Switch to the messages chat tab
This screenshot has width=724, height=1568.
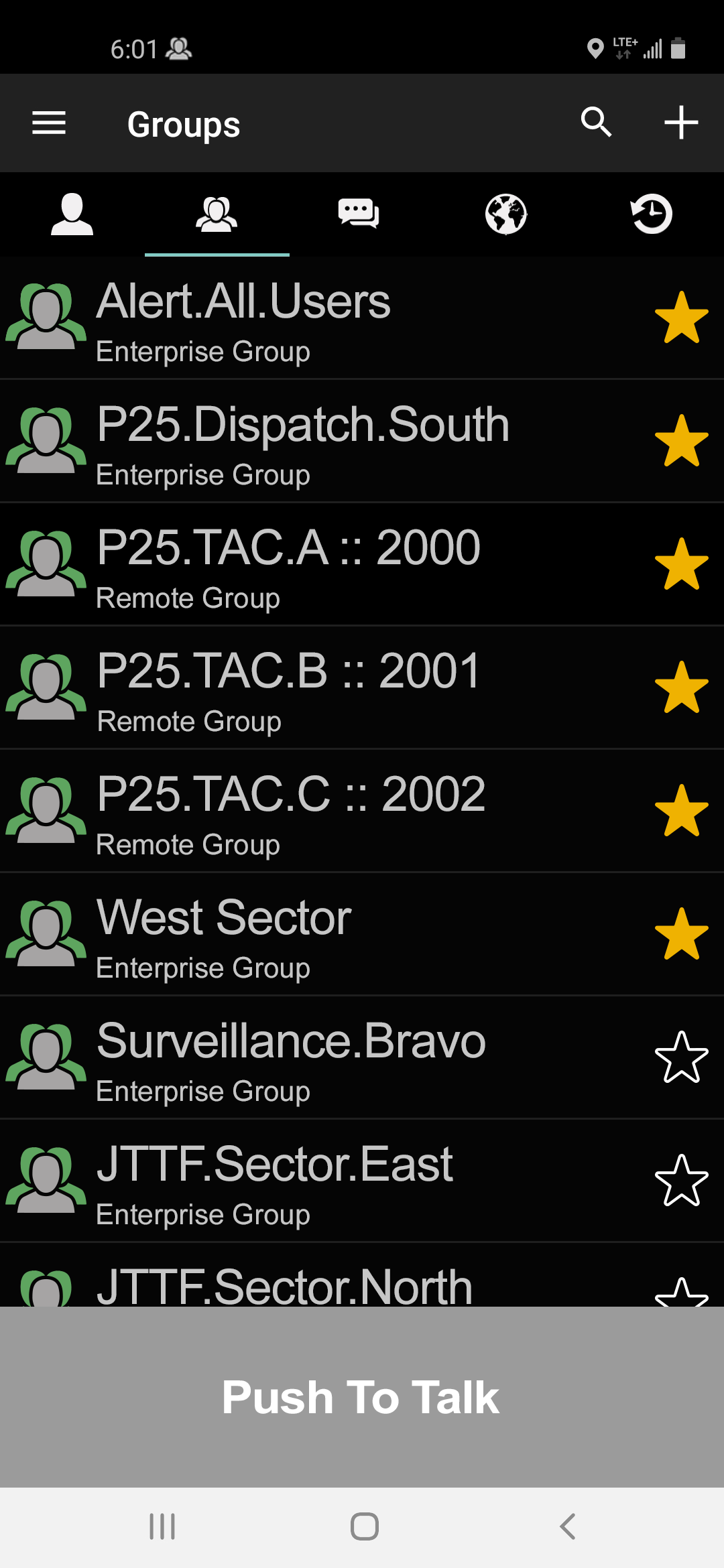pyautogui.click(x=359, y=214)
